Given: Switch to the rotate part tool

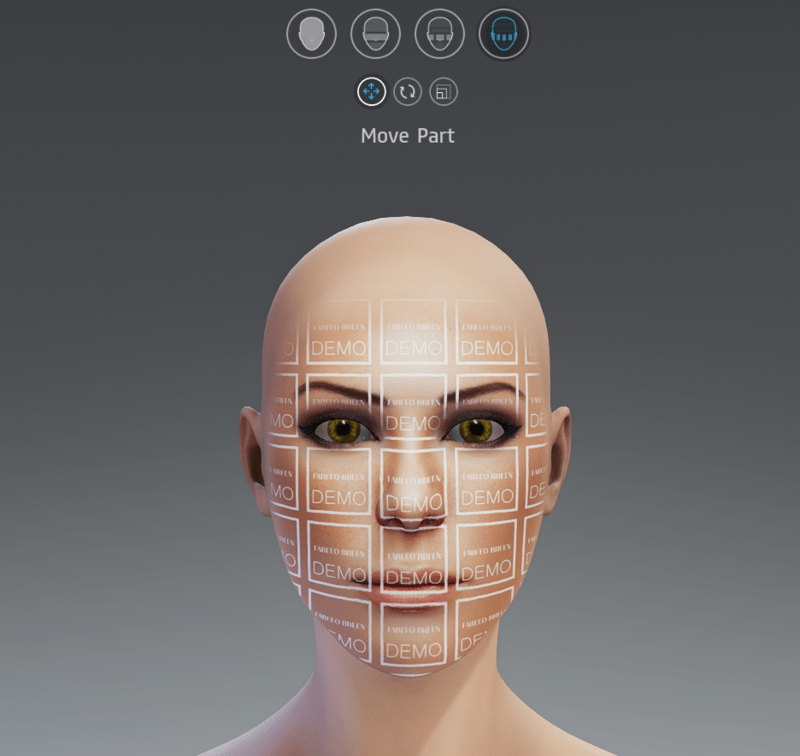Looking at the screenshot, I should click(407, 92).
